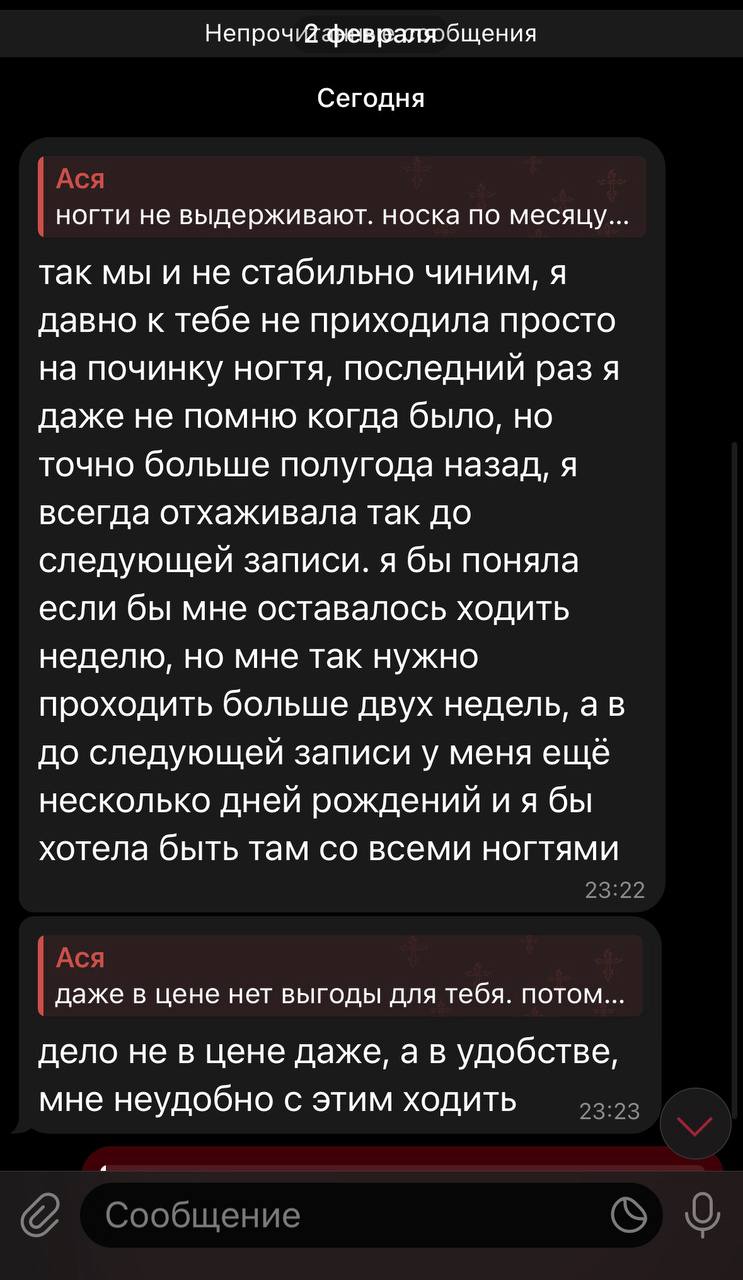Open quoted reply 'даже в цене нет выгоды'

(x=340, y=976)
